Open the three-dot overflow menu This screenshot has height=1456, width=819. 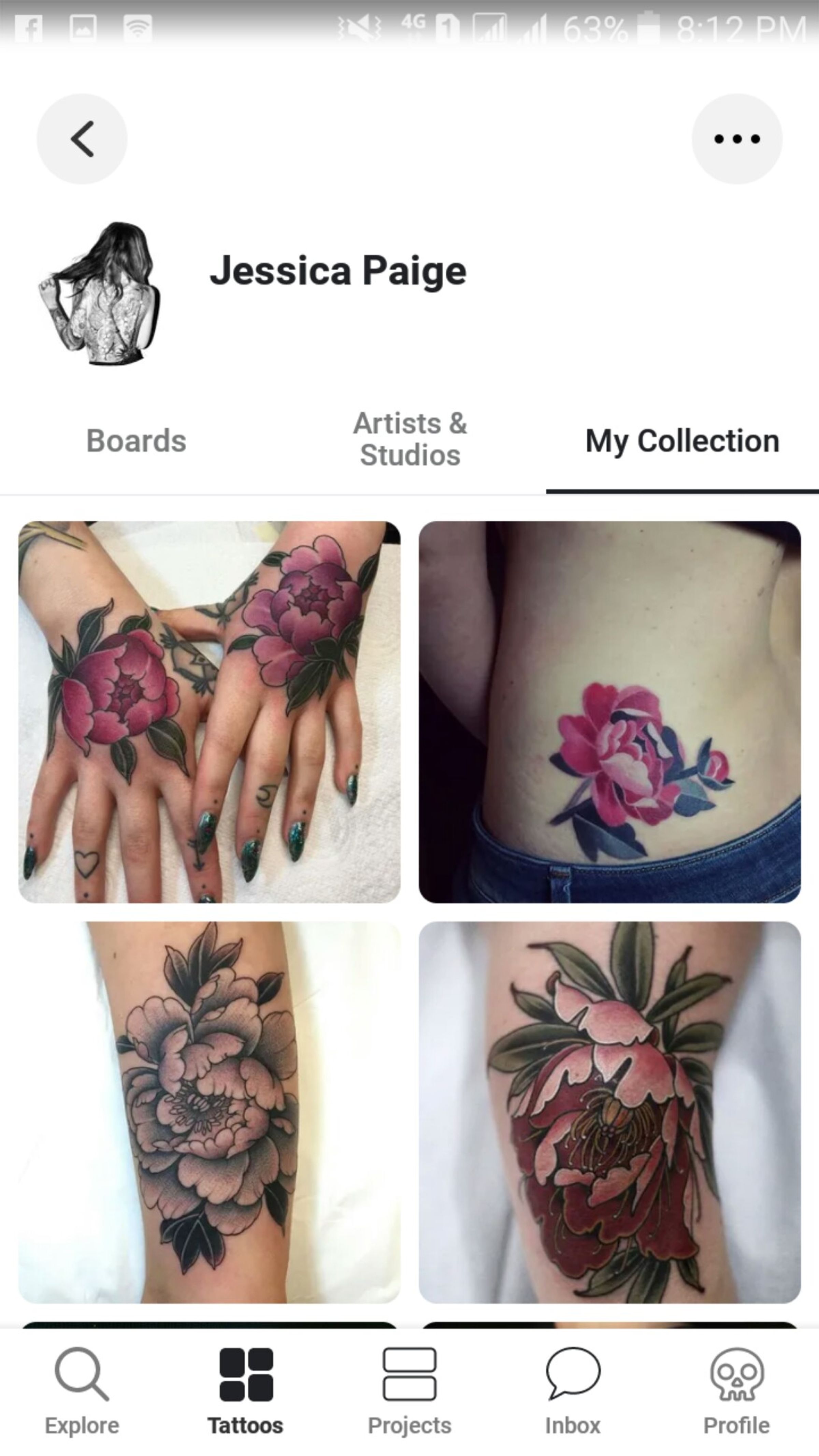pos(737,139)
